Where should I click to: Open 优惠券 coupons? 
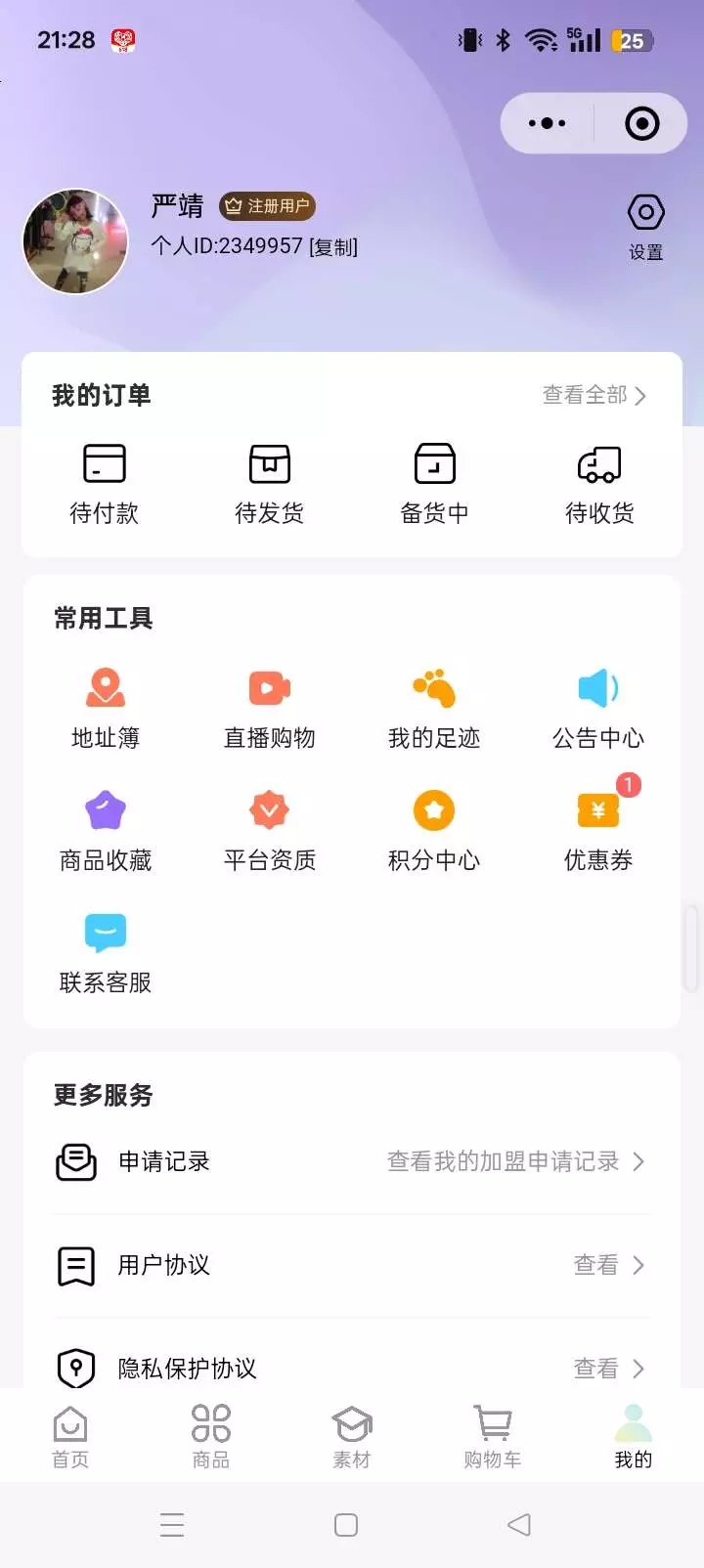598,830
